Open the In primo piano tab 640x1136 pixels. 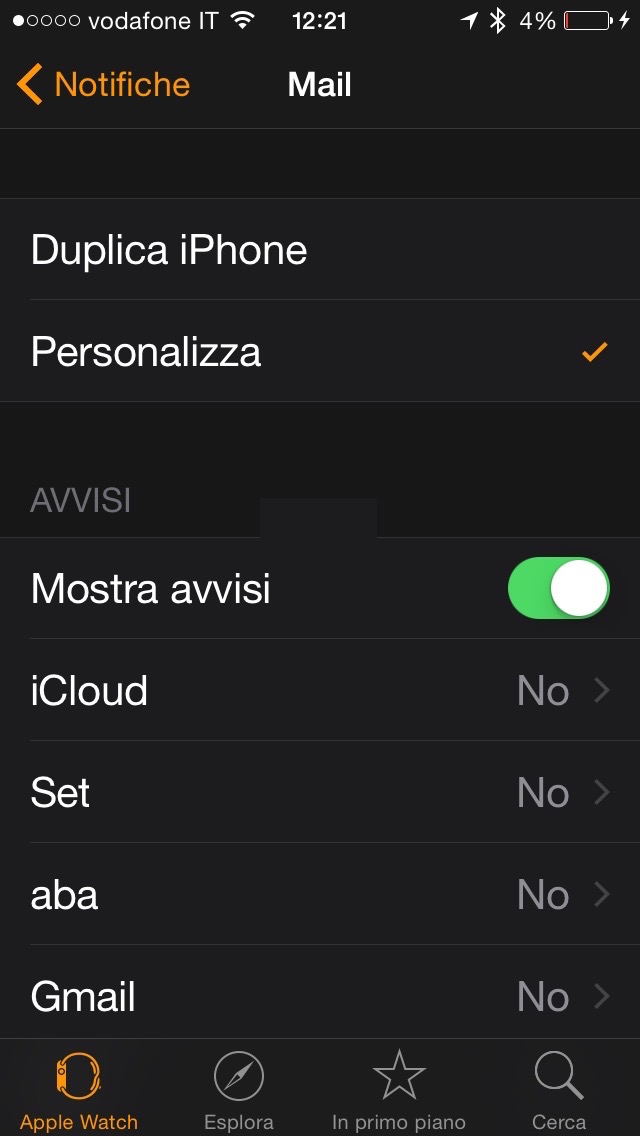tap(399, 1091)
